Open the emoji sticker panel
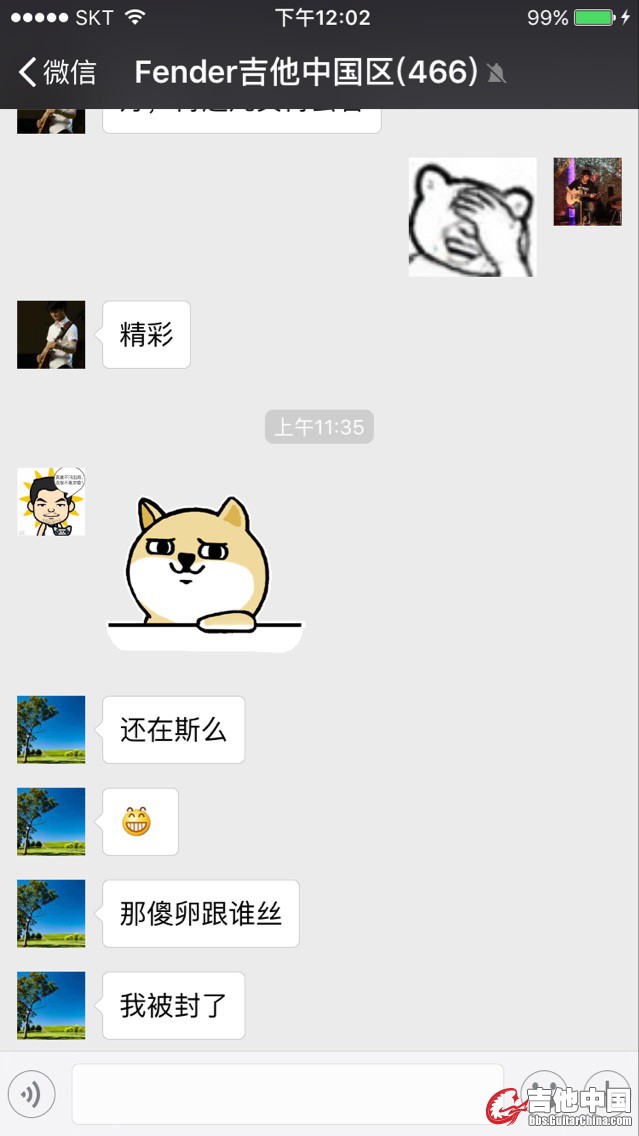Screen dimensions: 639x1136 click(x=543, y=1092)
